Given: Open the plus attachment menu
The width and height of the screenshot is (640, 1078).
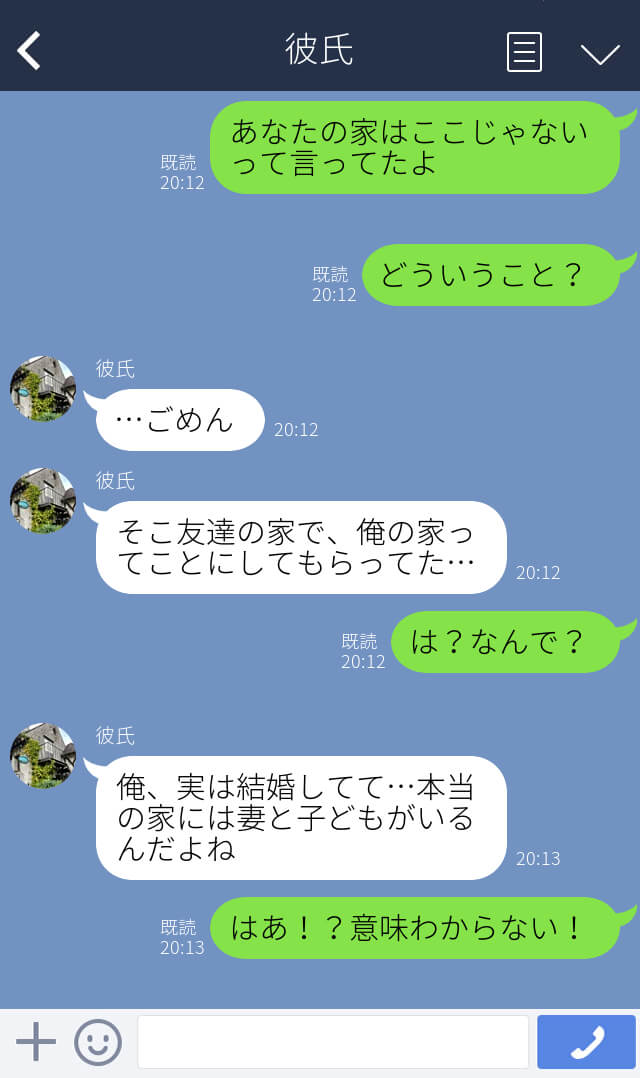Looking at the screenshot, I should coord(36,1042).
